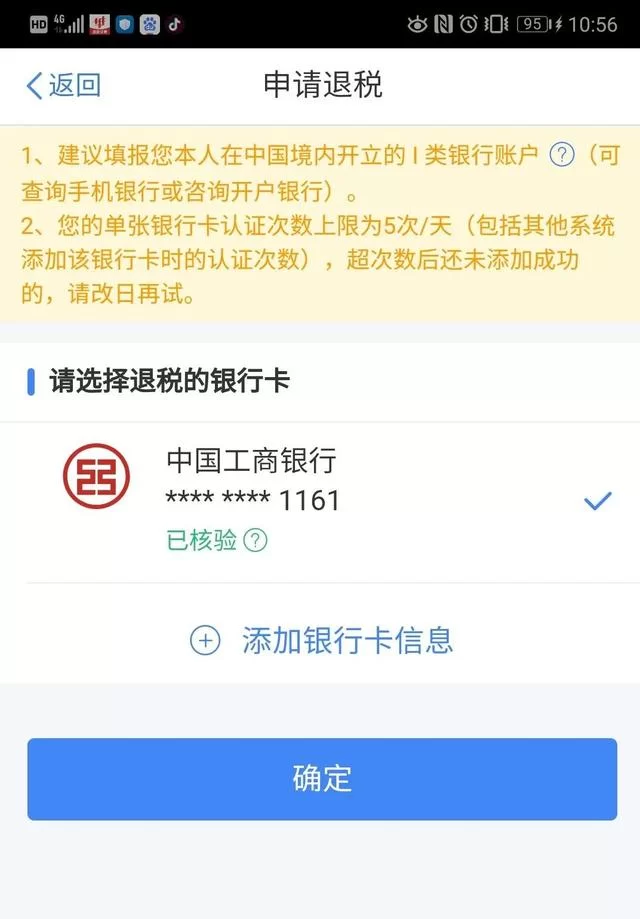
Task: Confirm with the 确定 button
Action: point(322,779)
